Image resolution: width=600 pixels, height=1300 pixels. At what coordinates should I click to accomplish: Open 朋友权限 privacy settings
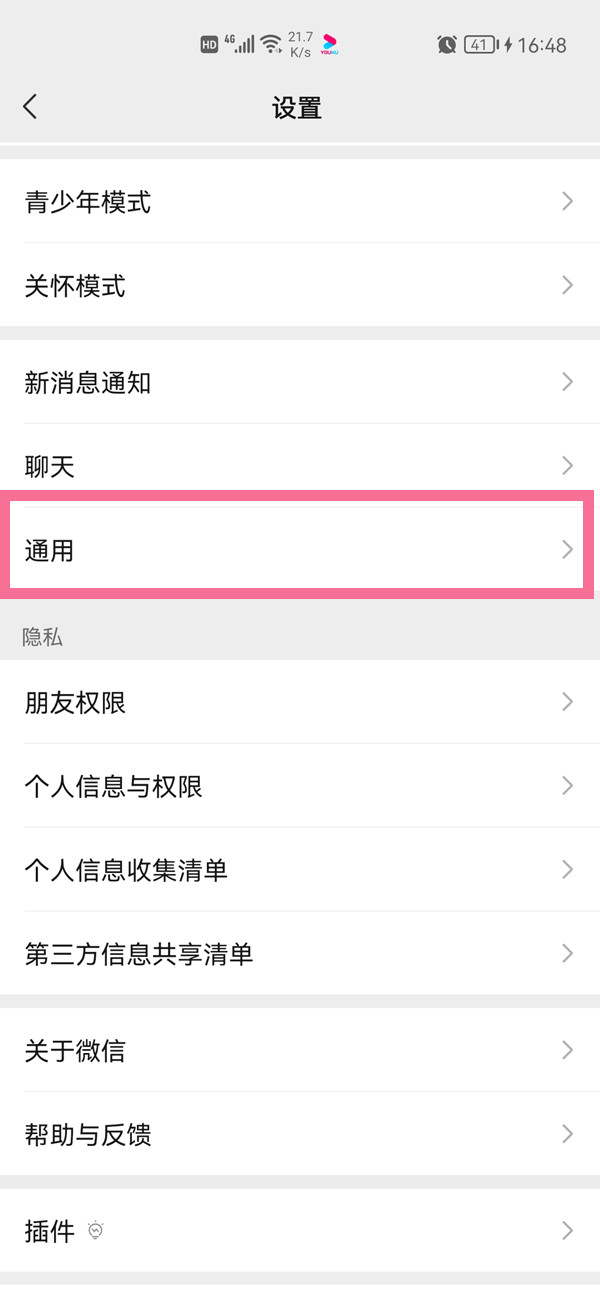pyautogui.click(x=300, y=702)
